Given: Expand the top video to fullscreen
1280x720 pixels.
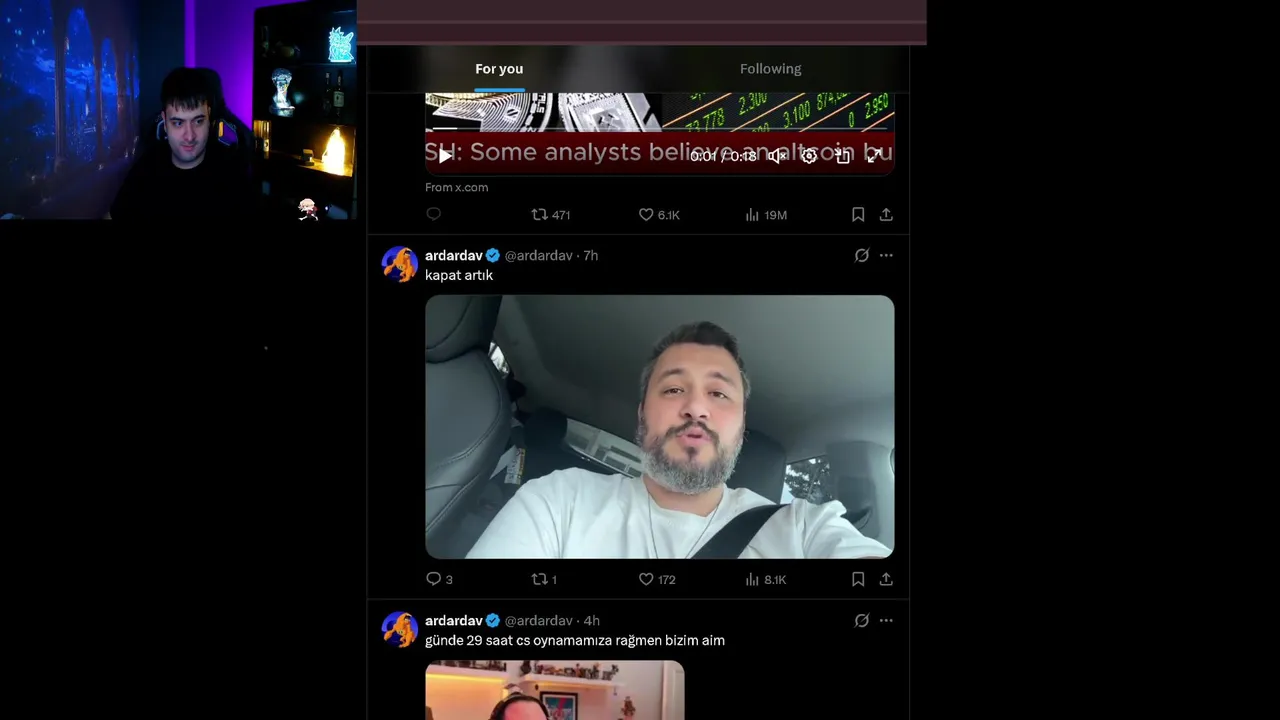Looking at the screenshot, I should [x=874, y=156].
